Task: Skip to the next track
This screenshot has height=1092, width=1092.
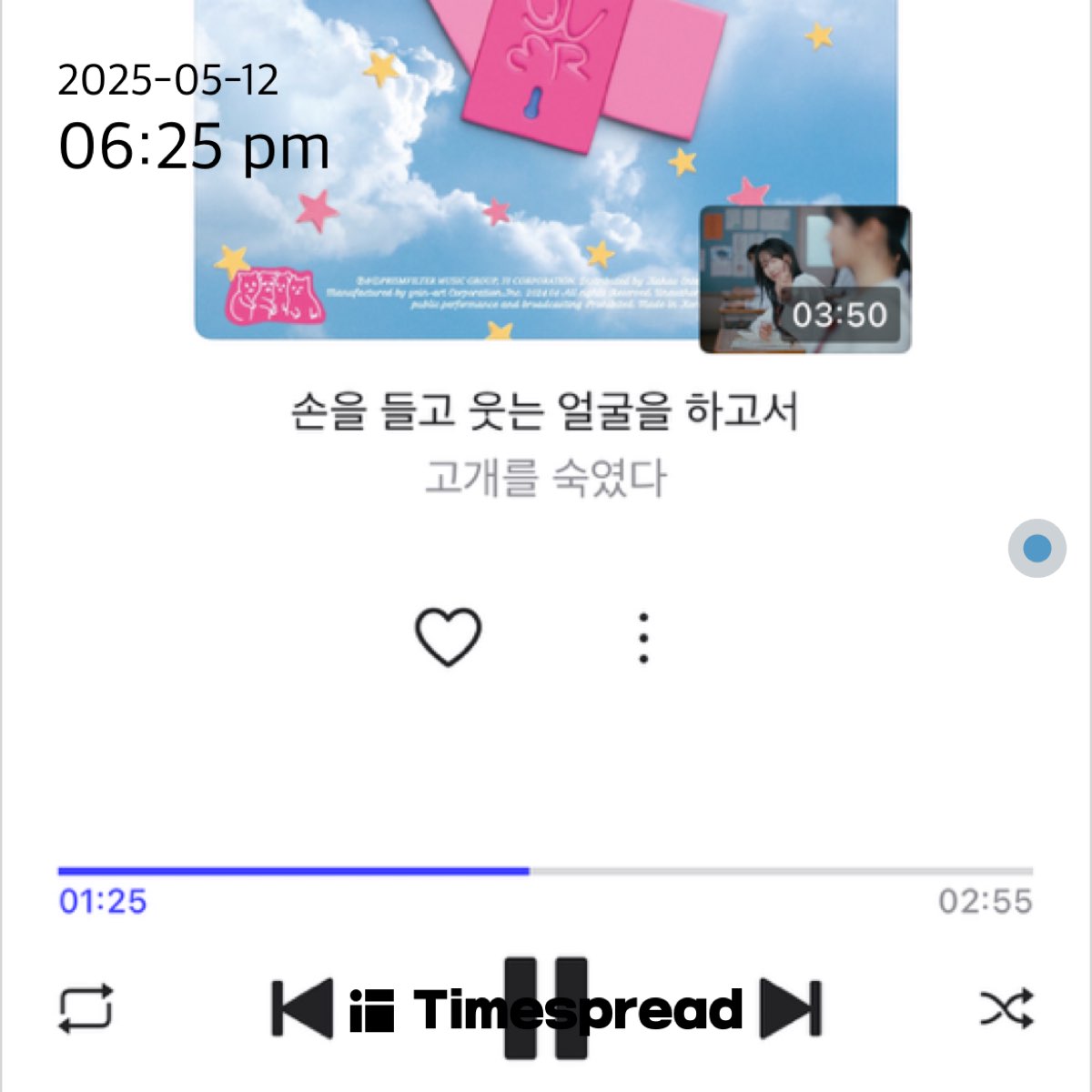Action: 791,1008
